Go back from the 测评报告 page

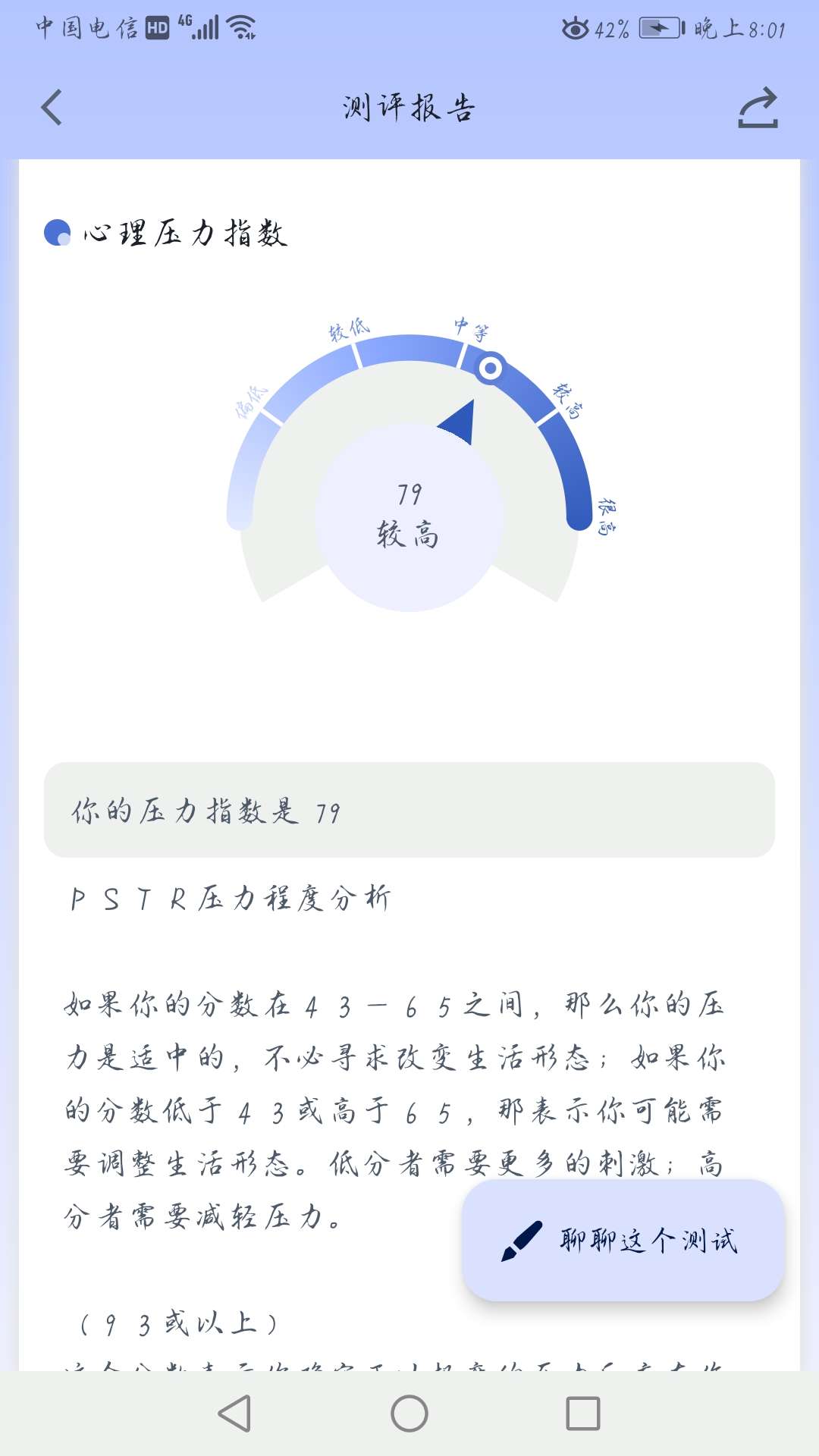click(52, 108)
